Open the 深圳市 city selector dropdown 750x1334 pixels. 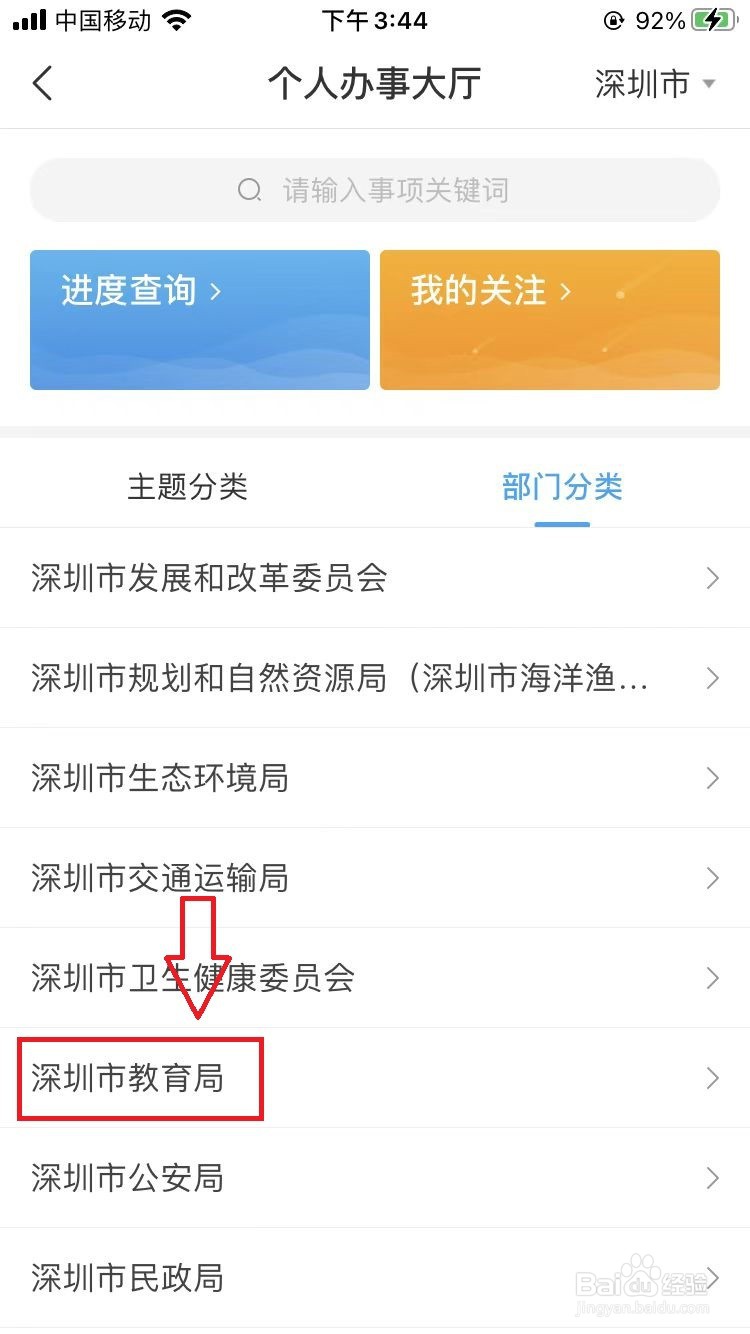(655, 85)
